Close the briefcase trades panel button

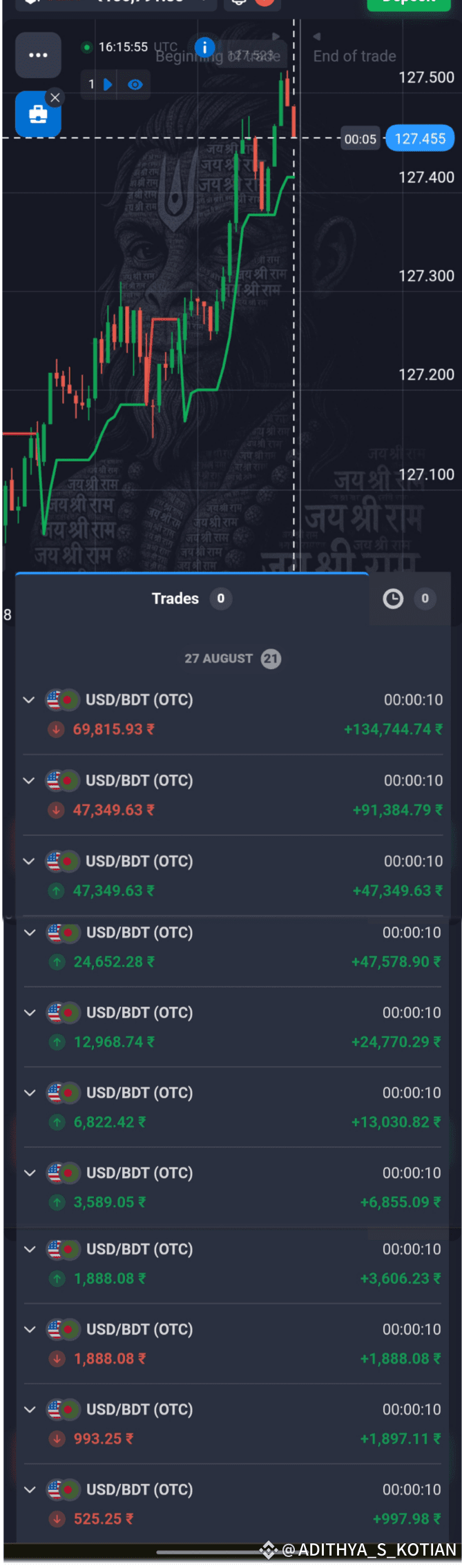coord(55,97)
